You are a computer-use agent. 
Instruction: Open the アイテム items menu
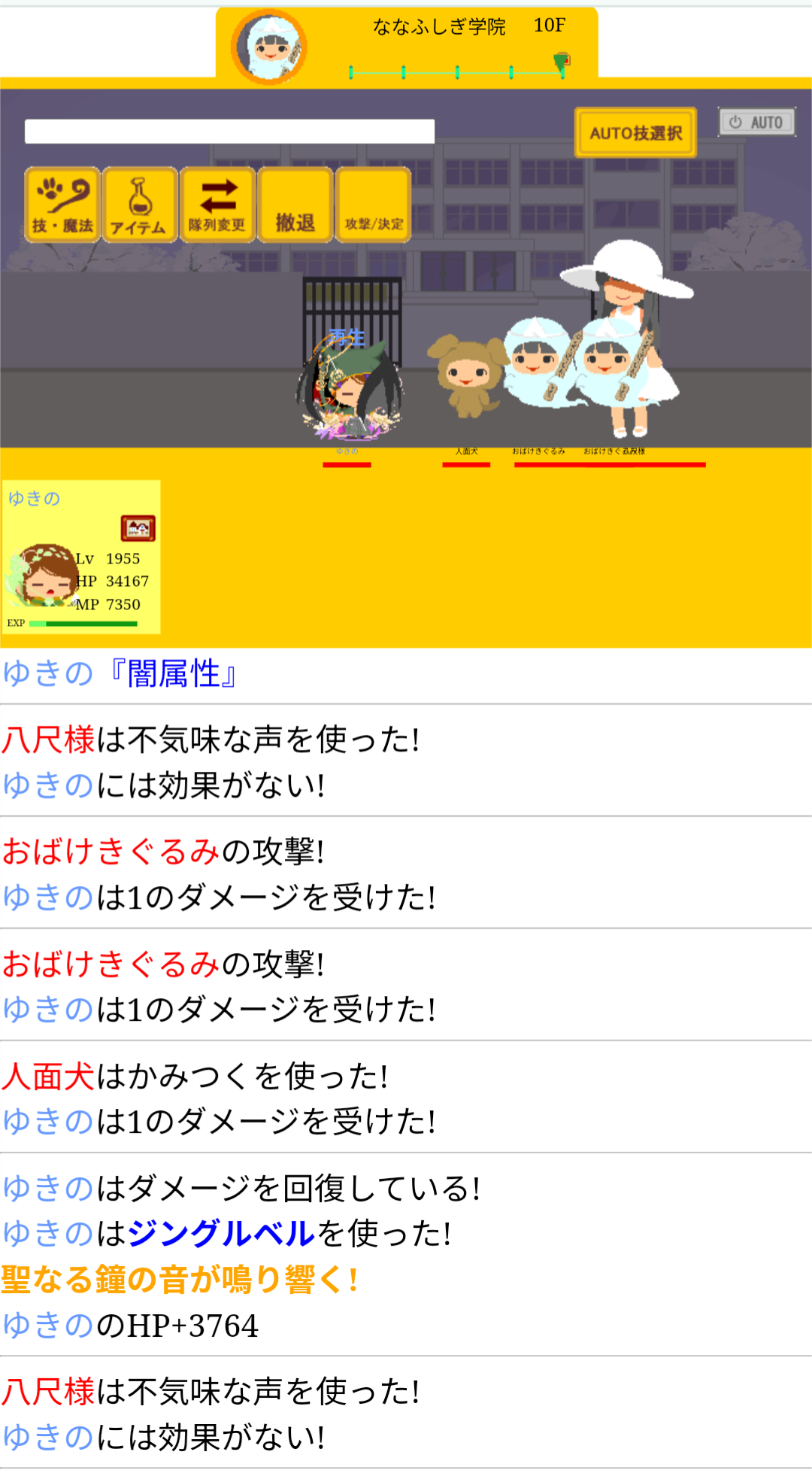point(140,205)
